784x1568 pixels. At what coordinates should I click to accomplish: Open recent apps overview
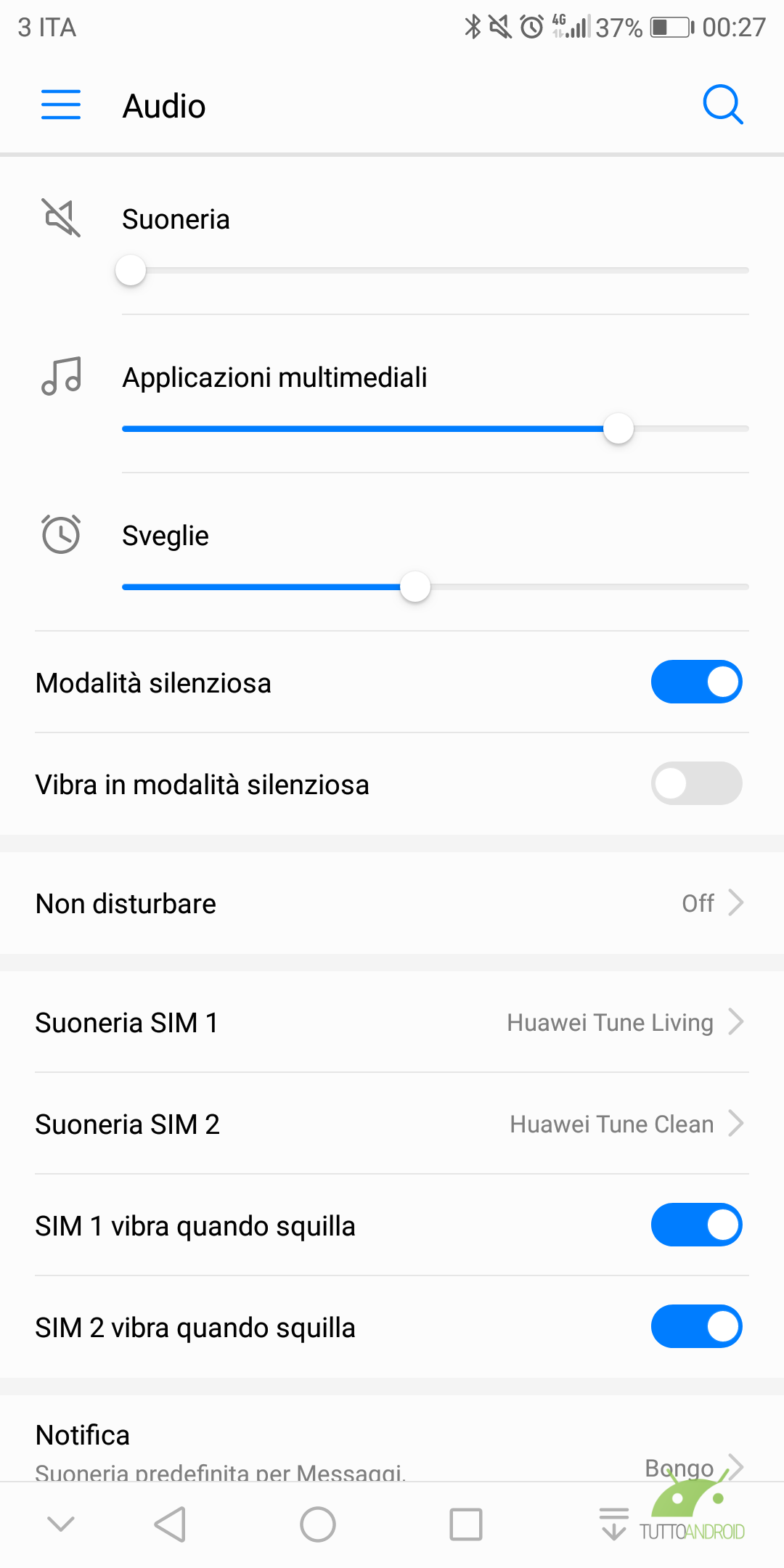[466, 1524]
